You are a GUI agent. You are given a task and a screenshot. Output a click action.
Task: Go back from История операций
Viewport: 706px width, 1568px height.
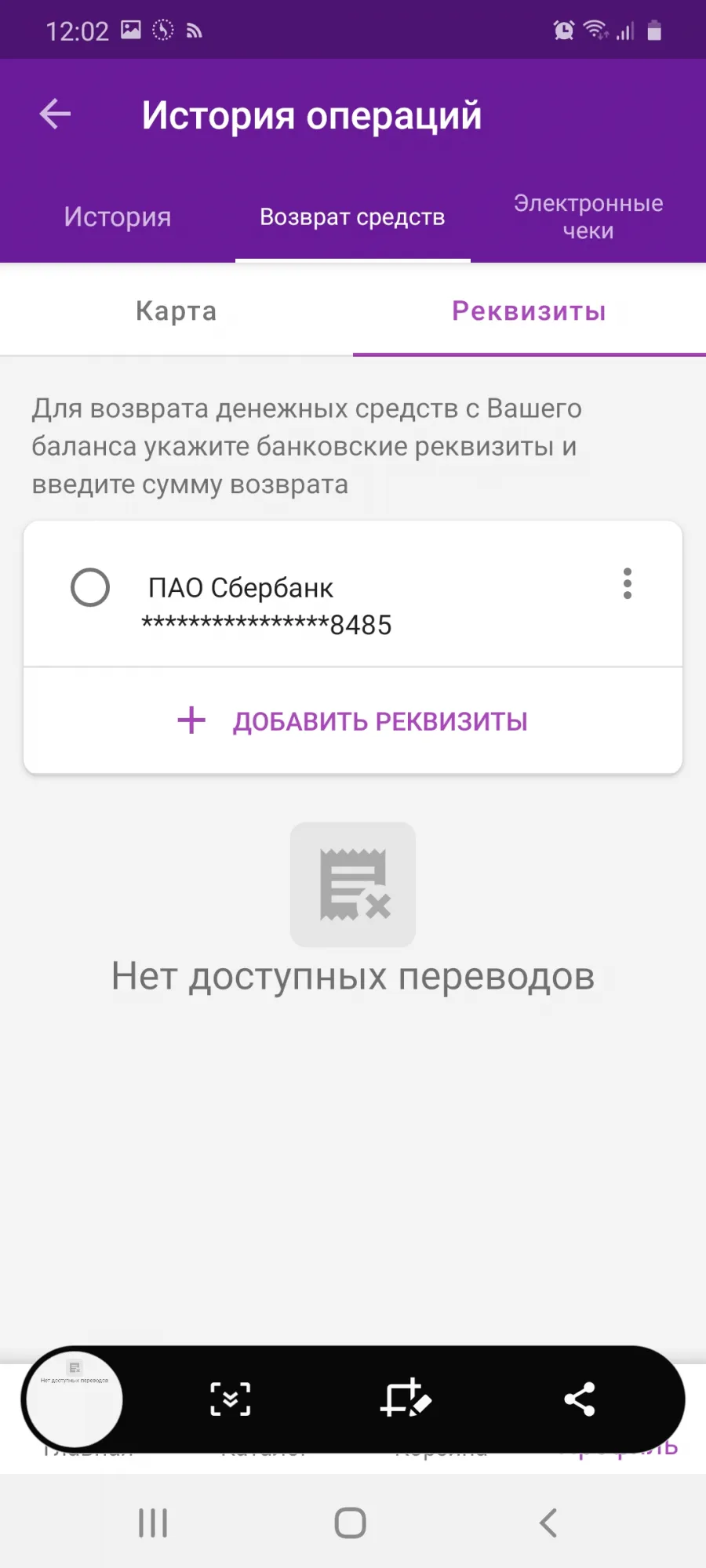pyautogui.click(x=56, y=114)
